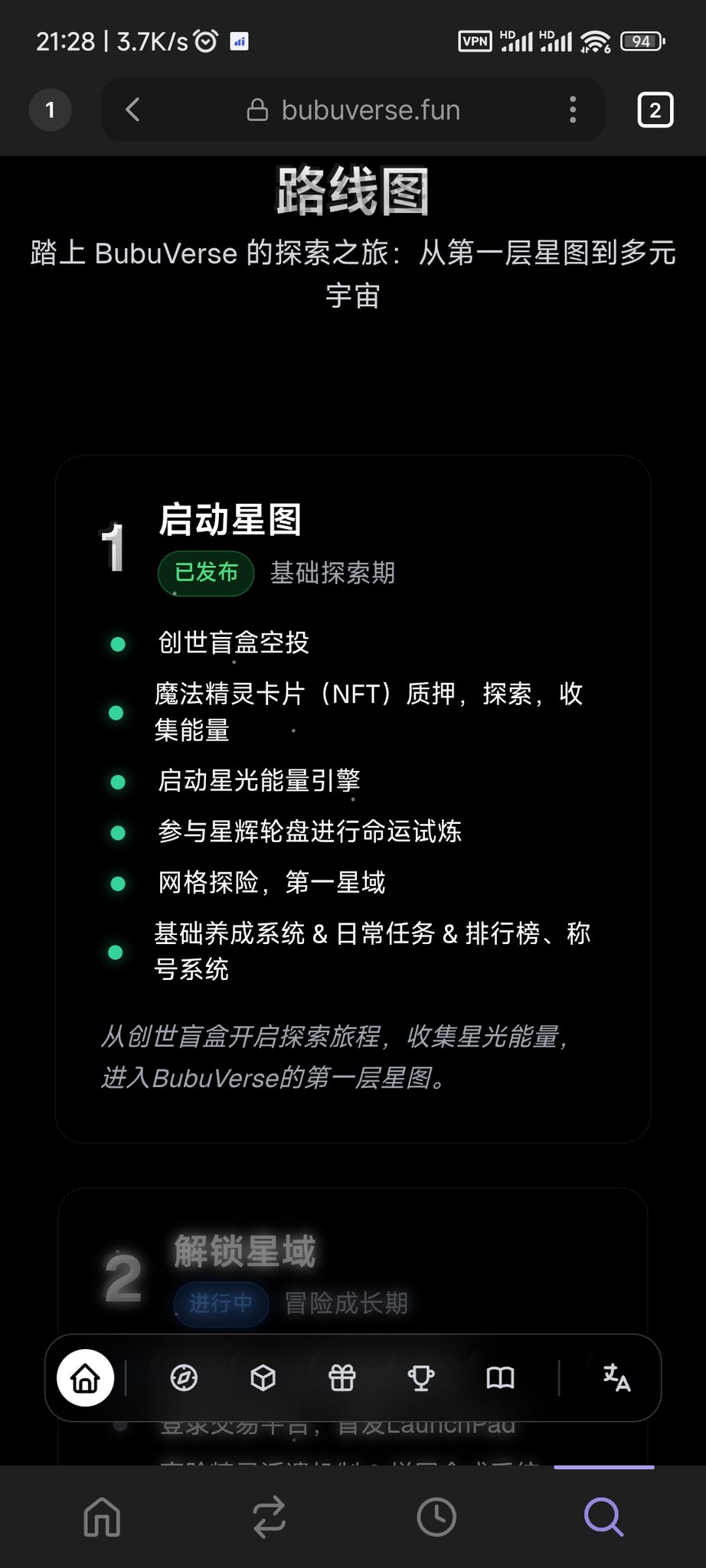
Task: Open the browser's three-dot overflow menu
Action: coord(573,109)
